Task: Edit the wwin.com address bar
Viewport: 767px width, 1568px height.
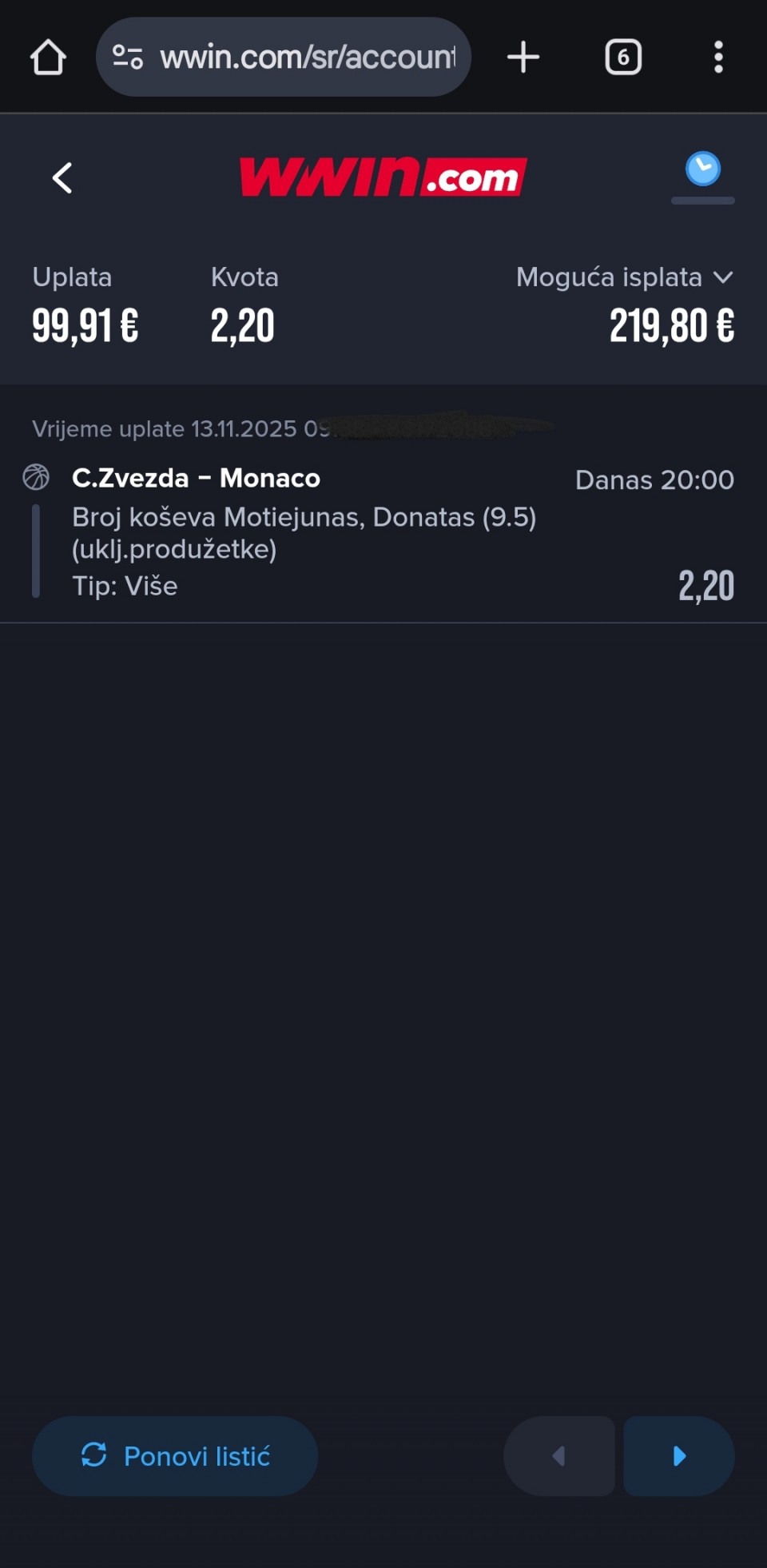Action: pyautogui.click(x=308, y=58)
